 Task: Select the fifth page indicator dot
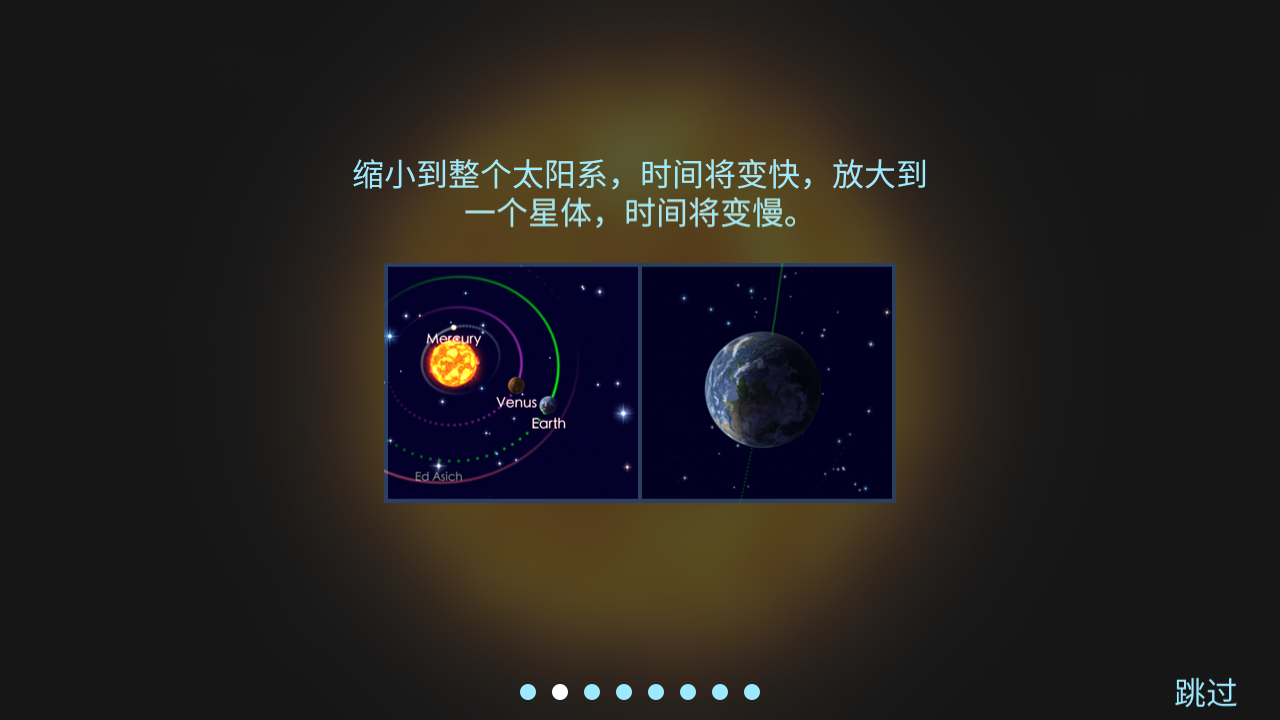(x=656, y=692)
